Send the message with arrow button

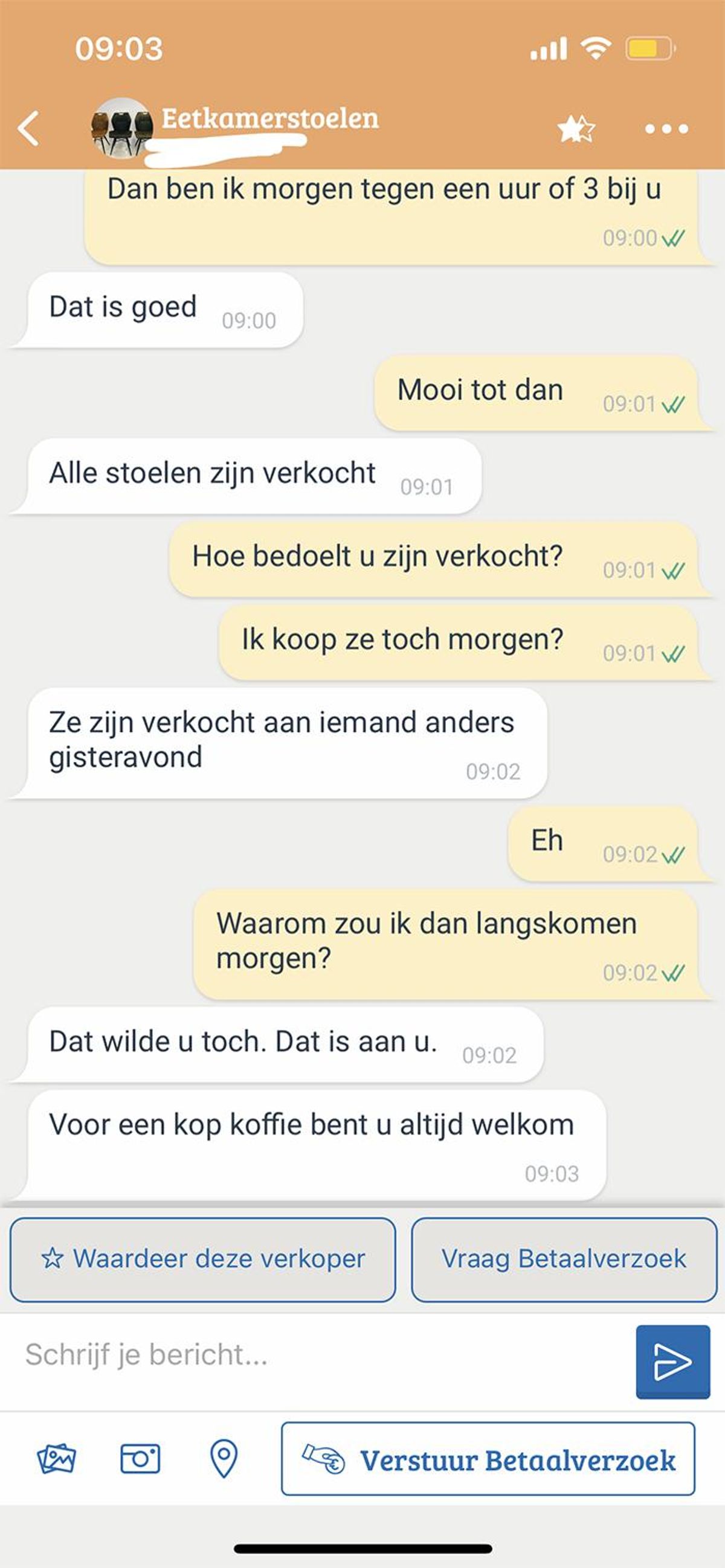[672, 1362]
